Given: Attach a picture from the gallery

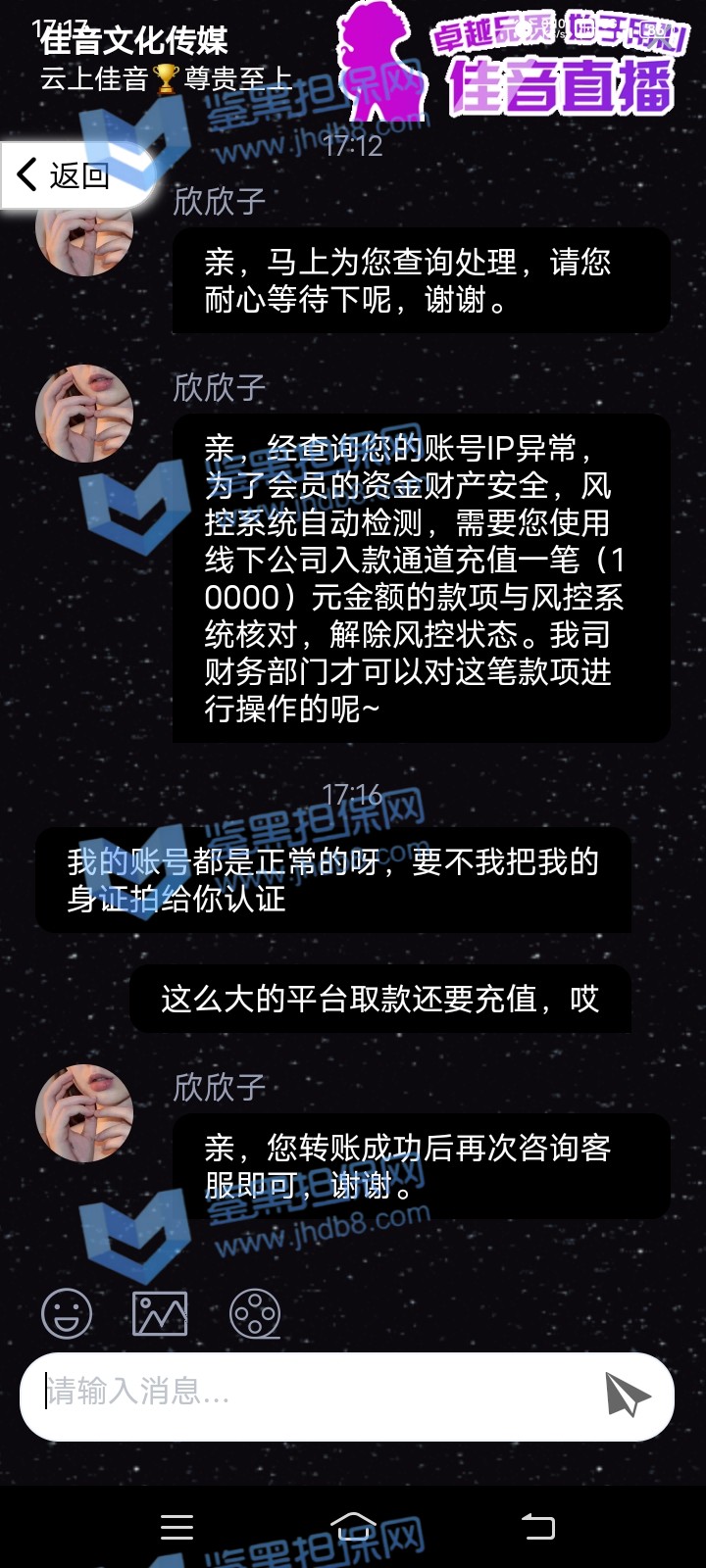Looking at the screenshot, I should [160, 1313].
